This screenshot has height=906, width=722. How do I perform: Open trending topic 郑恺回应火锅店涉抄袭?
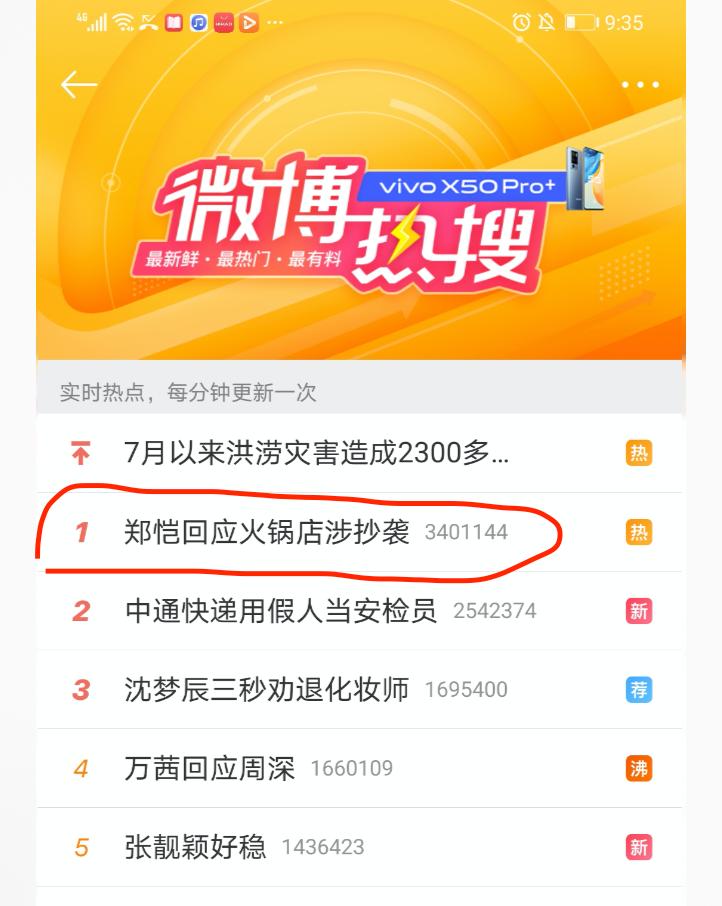[x=267, y=532]
